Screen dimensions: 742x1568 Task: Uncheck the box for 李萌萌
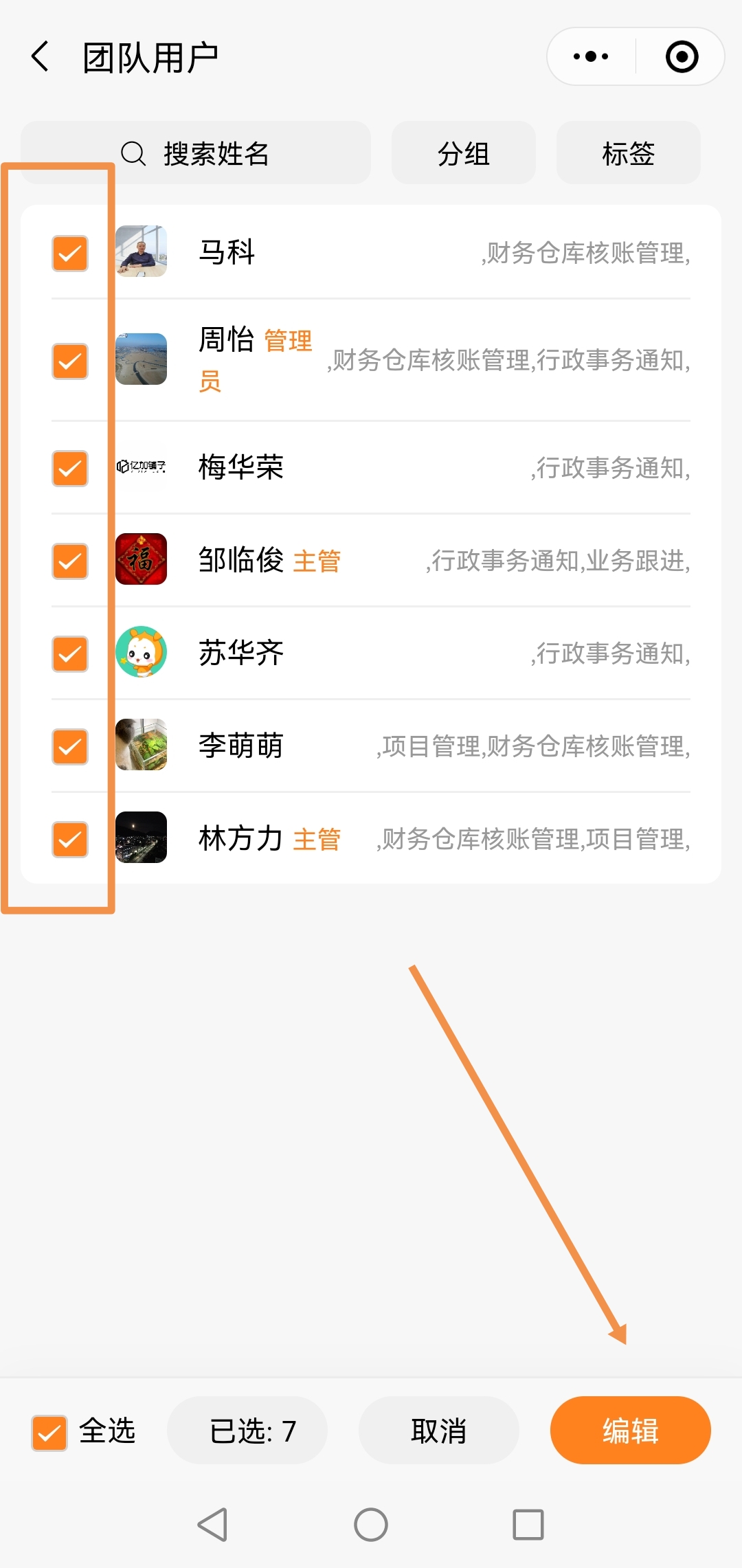click(70, 747)
